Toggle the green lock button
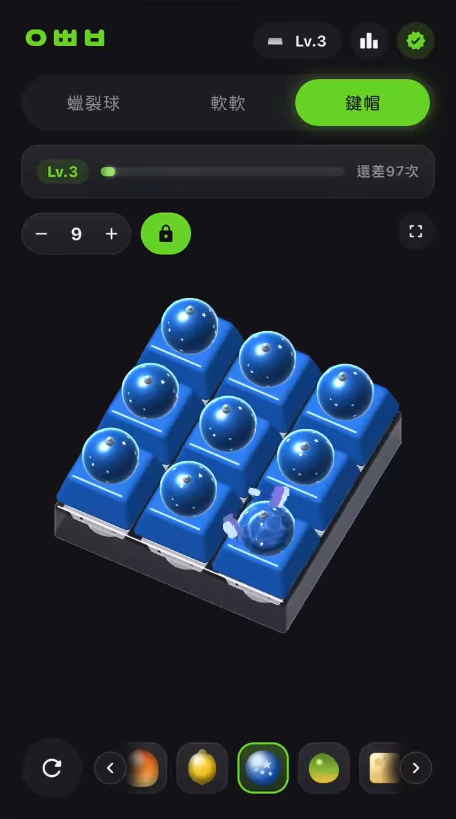456x819 pixels. (166, 233)
